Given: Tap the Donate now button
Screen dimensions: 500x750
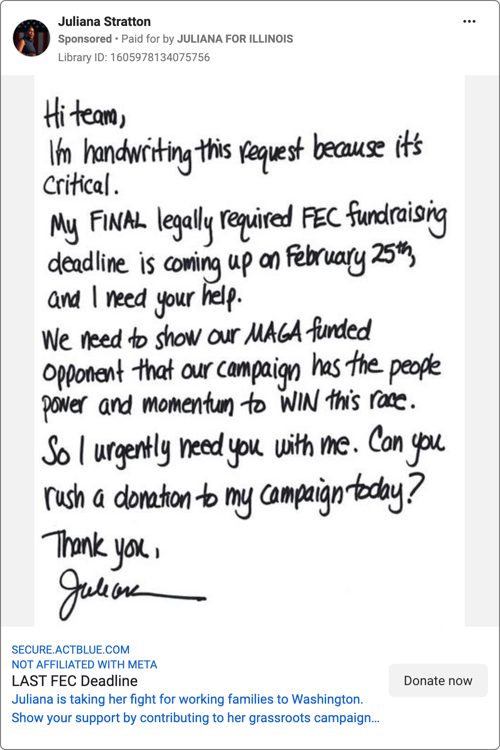Looking at the screenshot, I should click(438, 681).
